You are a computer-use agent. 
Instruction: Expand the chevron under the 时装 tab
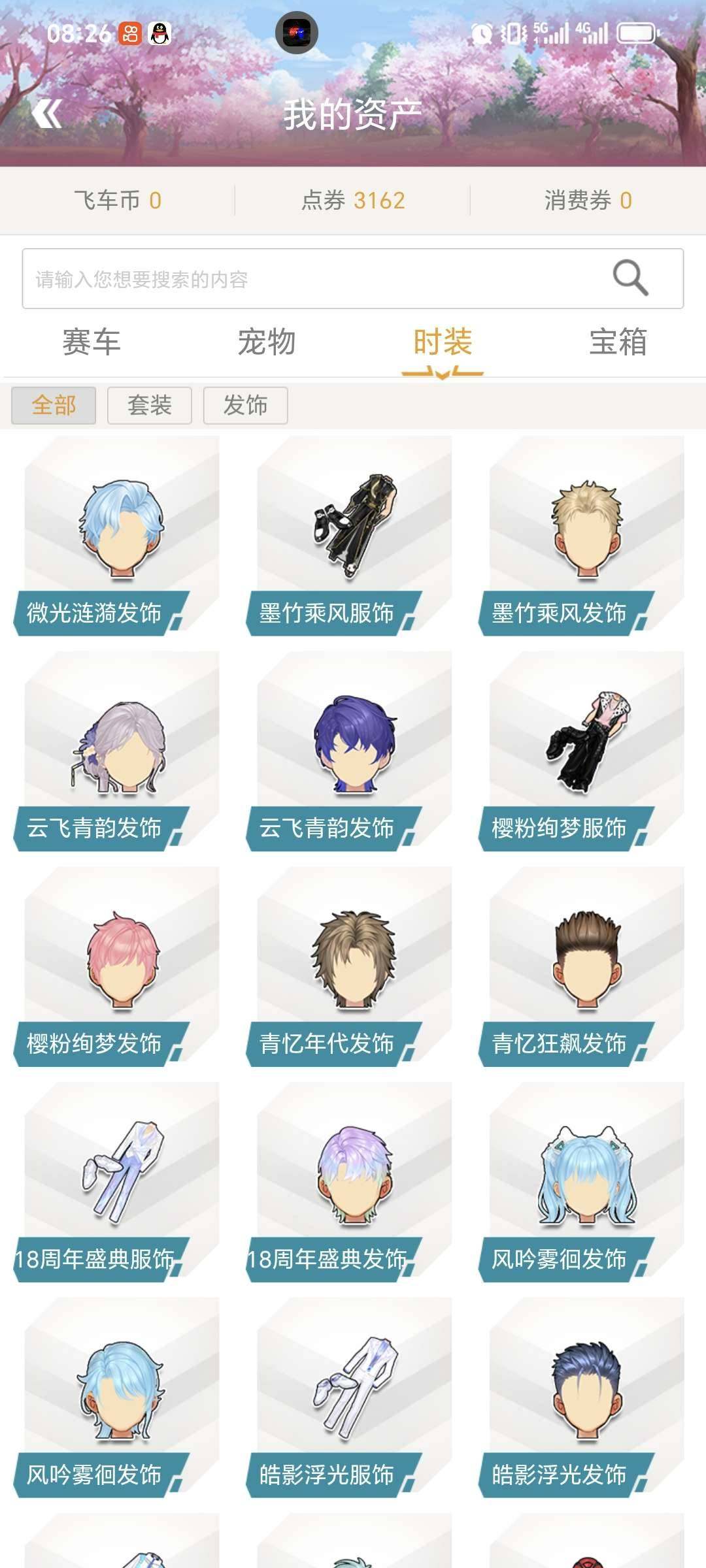(441, 372)
